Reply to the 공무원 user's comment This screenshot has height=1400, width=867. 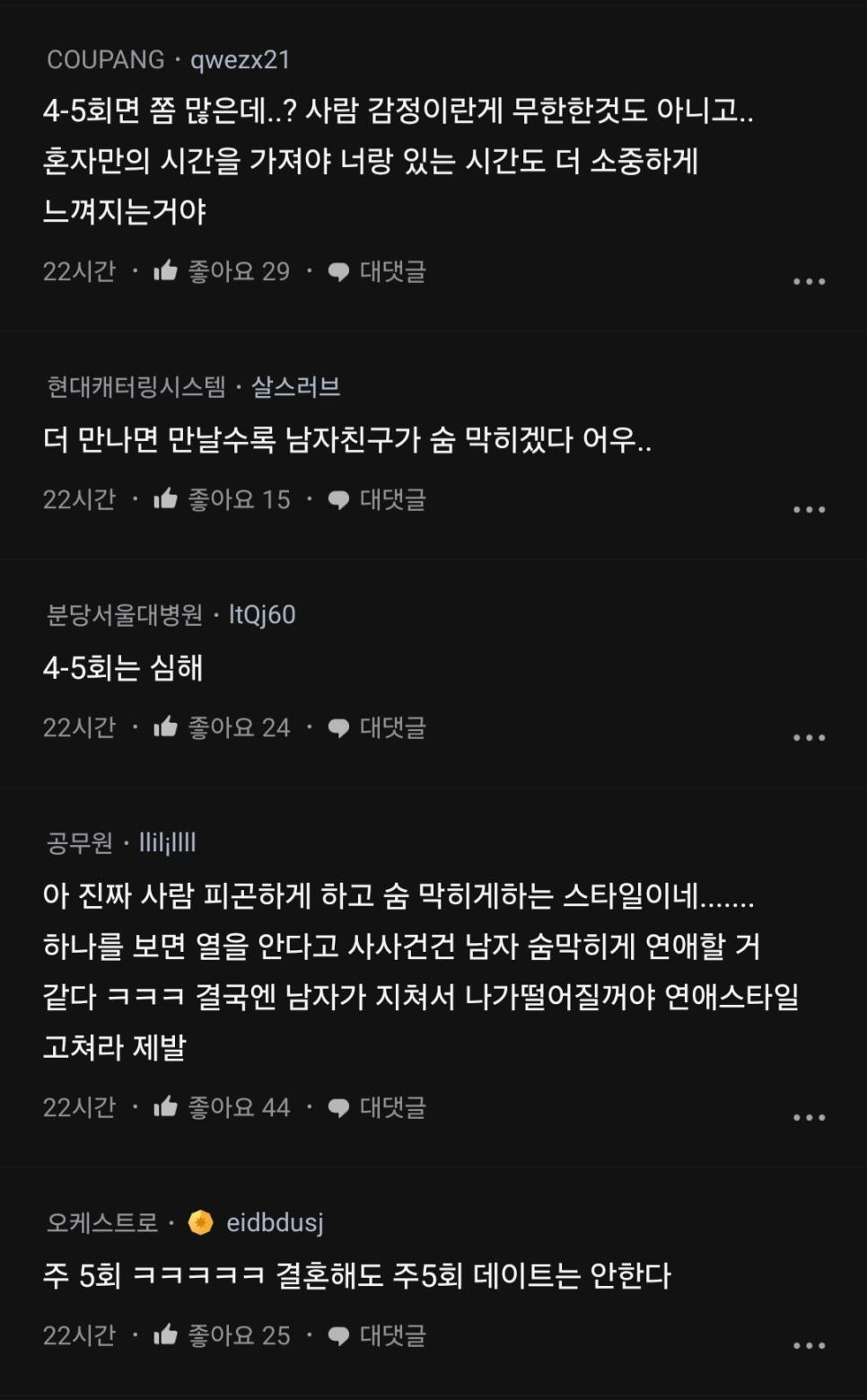[x=377, y=1107]
